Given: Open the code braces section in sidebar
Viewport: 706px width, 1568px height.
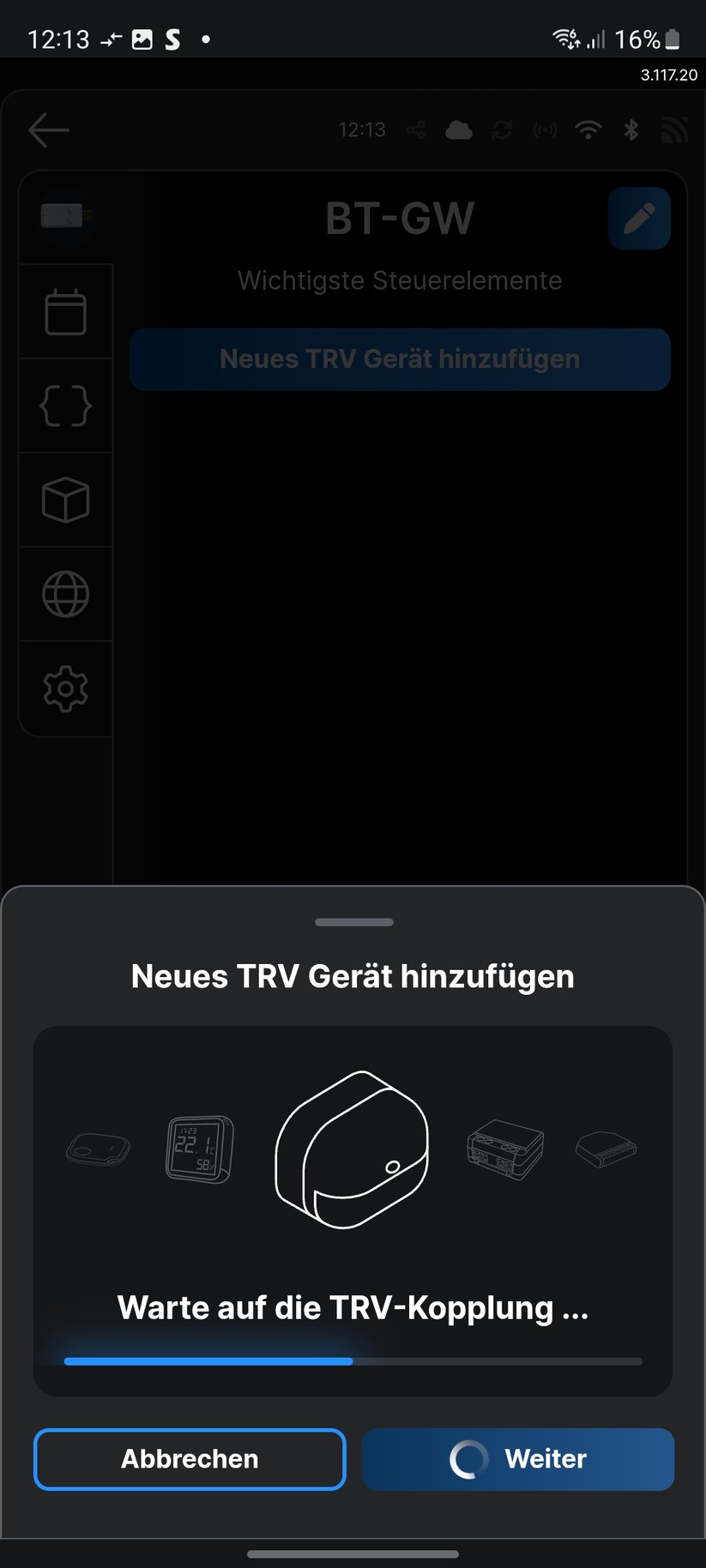Looking at the screenshot, I should coord(66,406).
